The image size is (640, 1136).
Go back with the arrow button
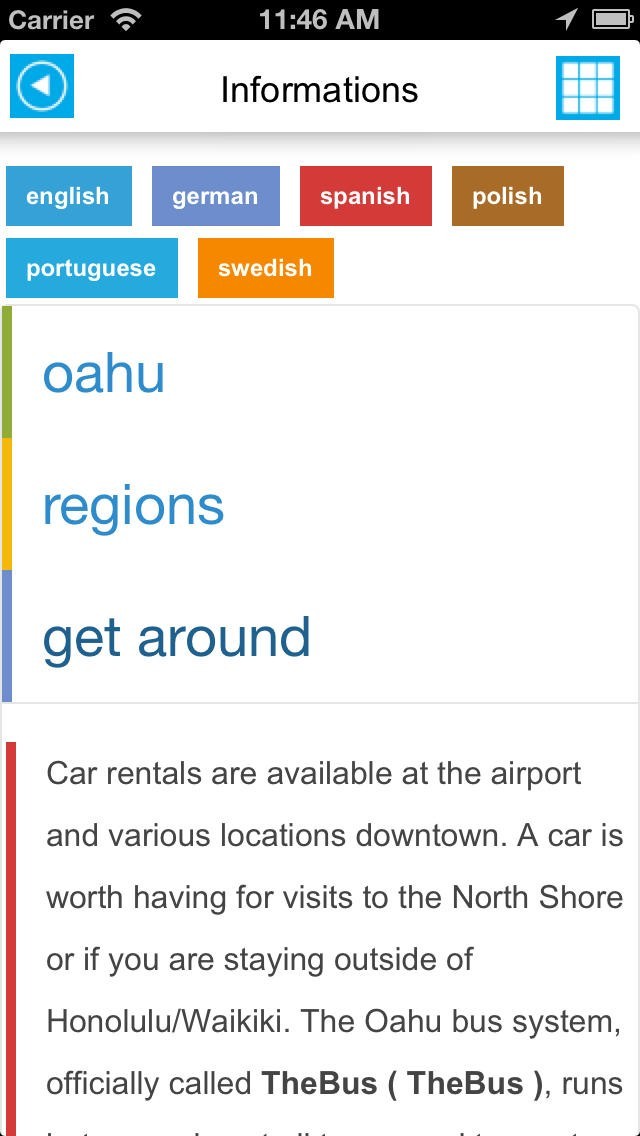tap(42, 85)
